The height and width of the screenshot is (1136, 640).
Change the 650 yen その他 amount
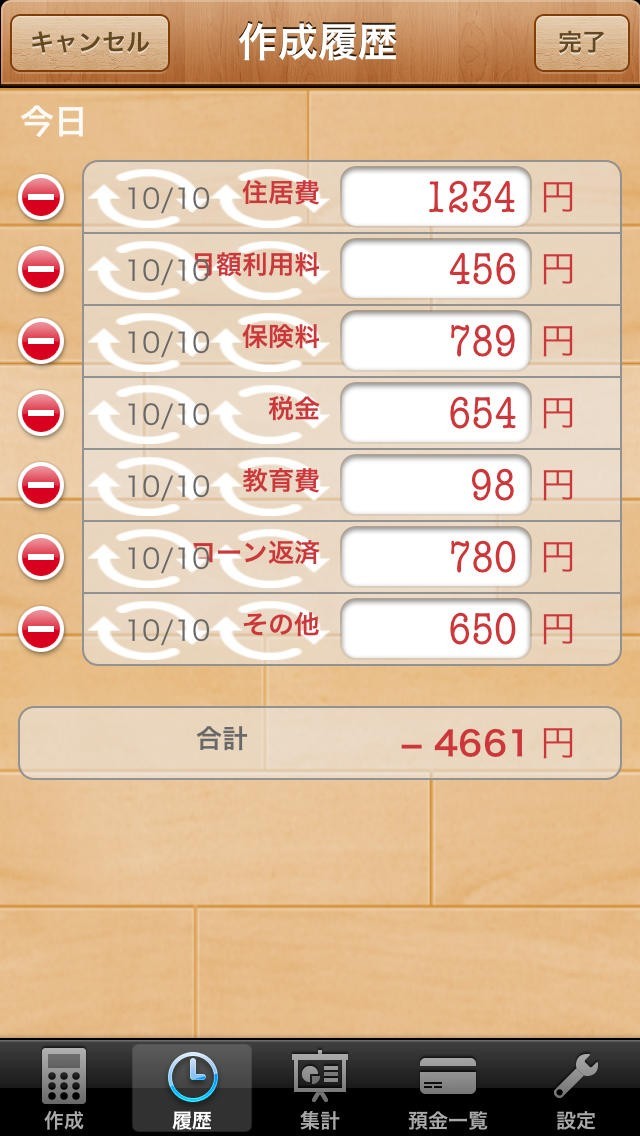click(x=436, y=629)
